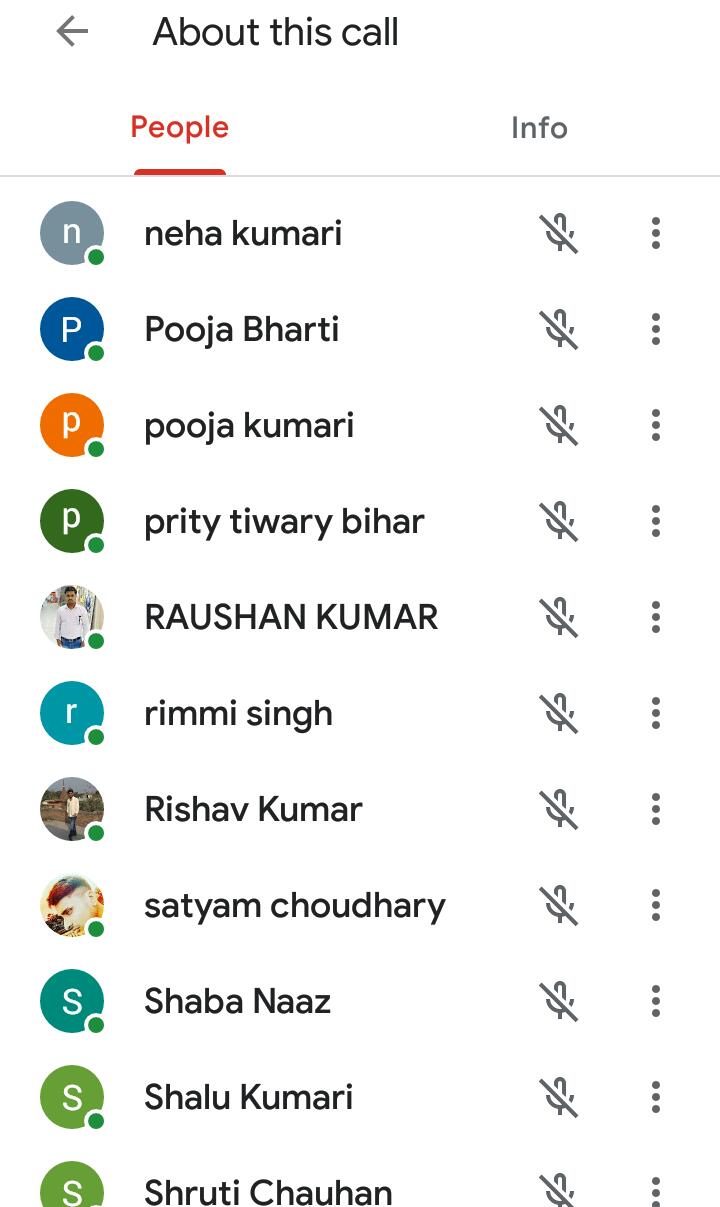This screenshot has width=720, height=1207.
Task: Open overflow menu for Pooja Bharti
Action: 656,329
